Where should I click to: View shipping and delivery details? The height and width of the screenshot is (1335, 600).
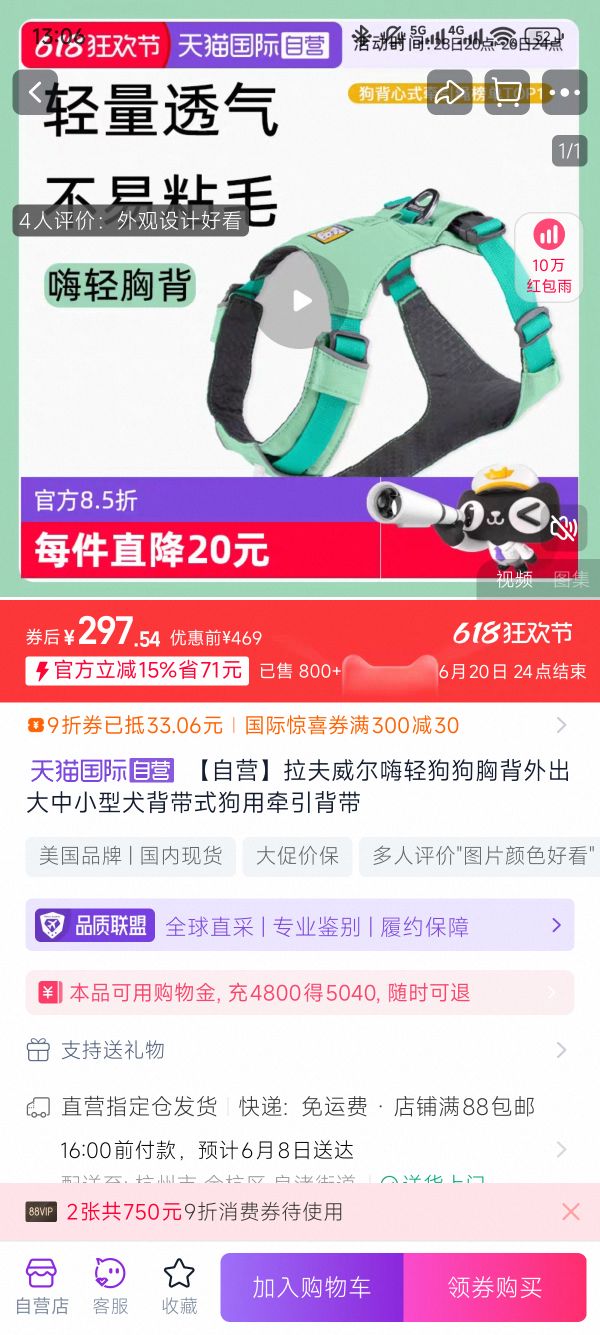coord(300,1128)
